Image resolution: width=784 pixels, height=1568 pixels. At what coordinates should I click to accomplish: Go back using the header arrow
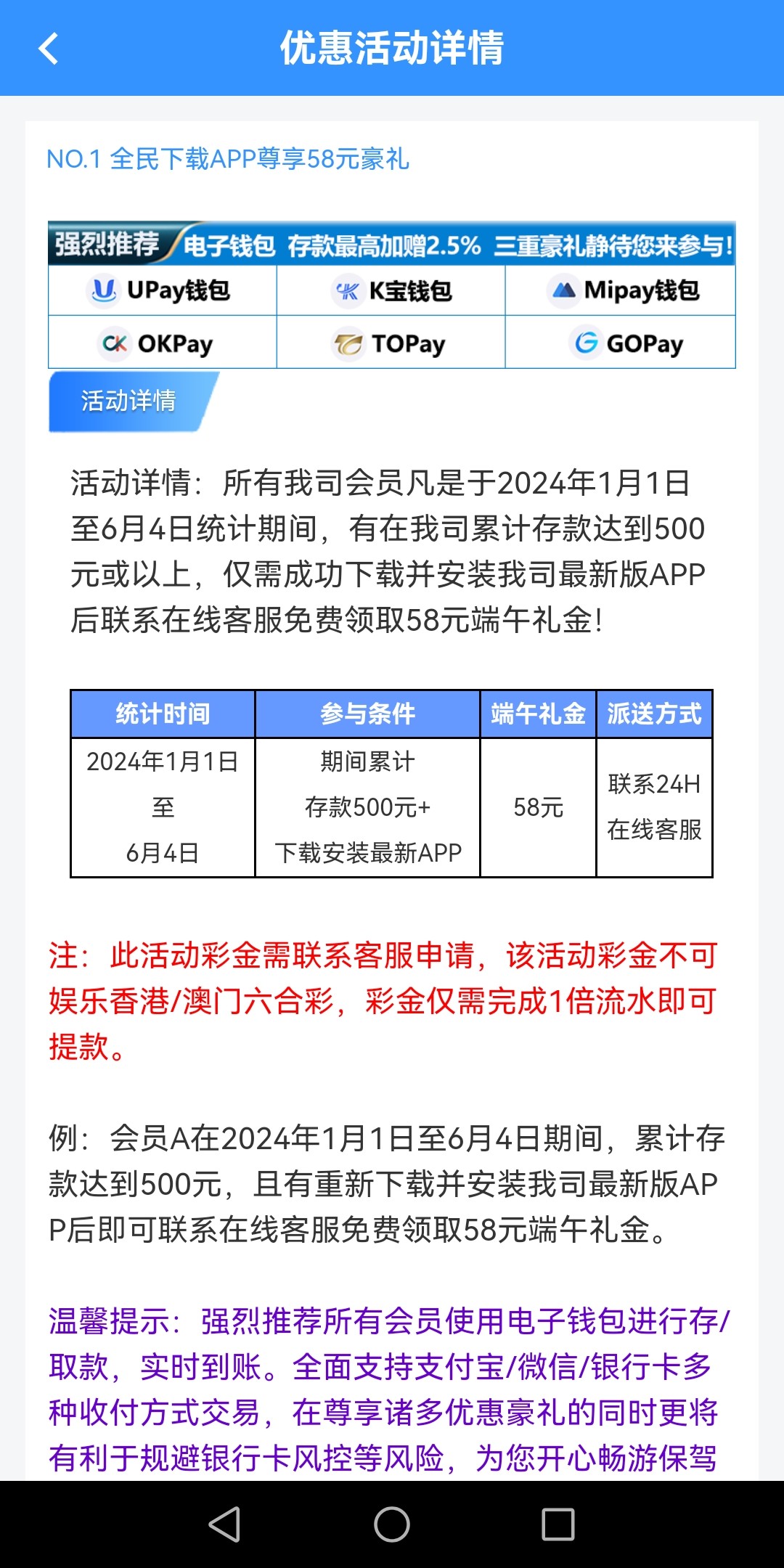[48, 49]
